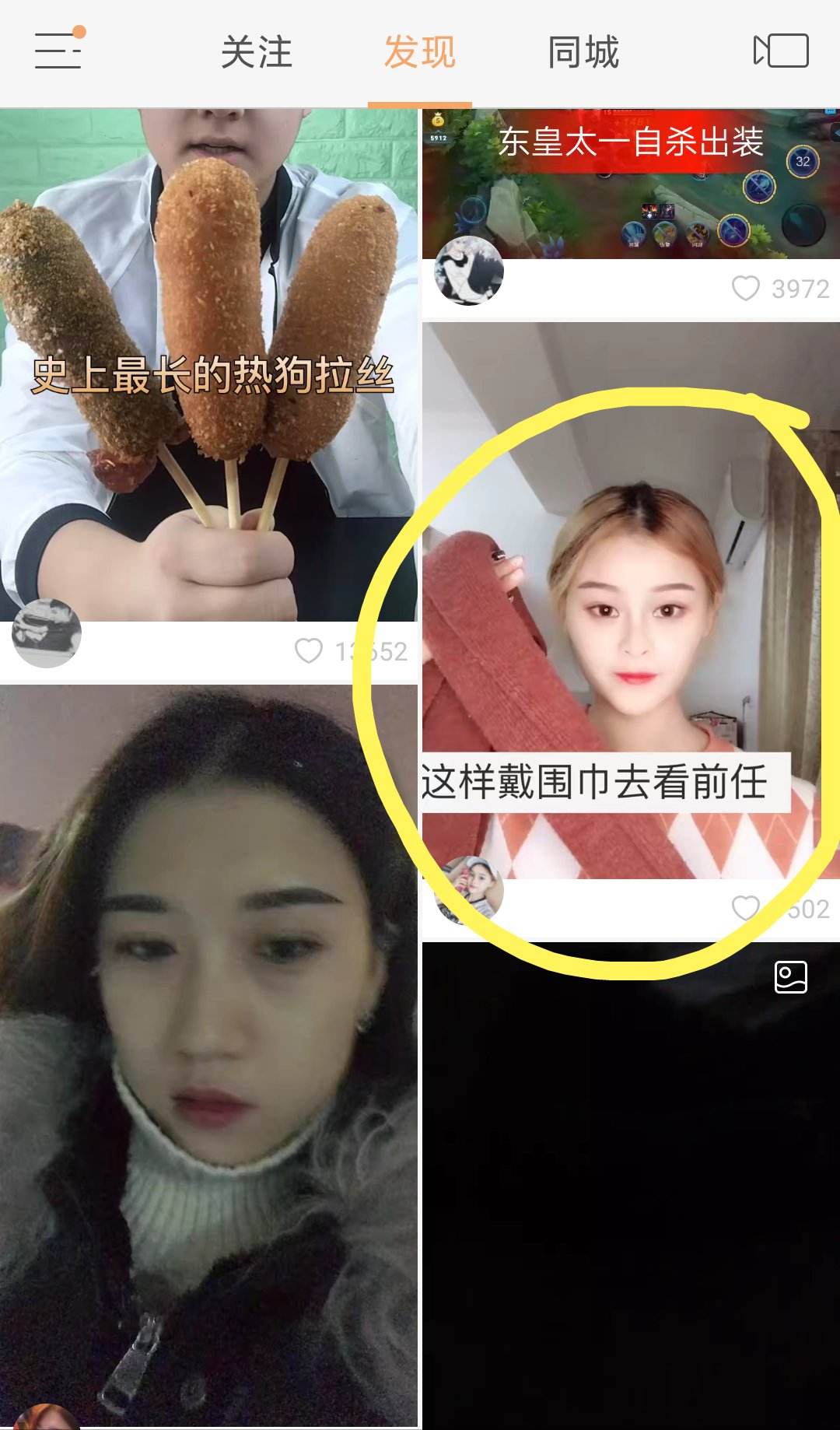This screenshot has height=1430, width=840.
Task: Like the hot dog video
Action: click(309, 650)
